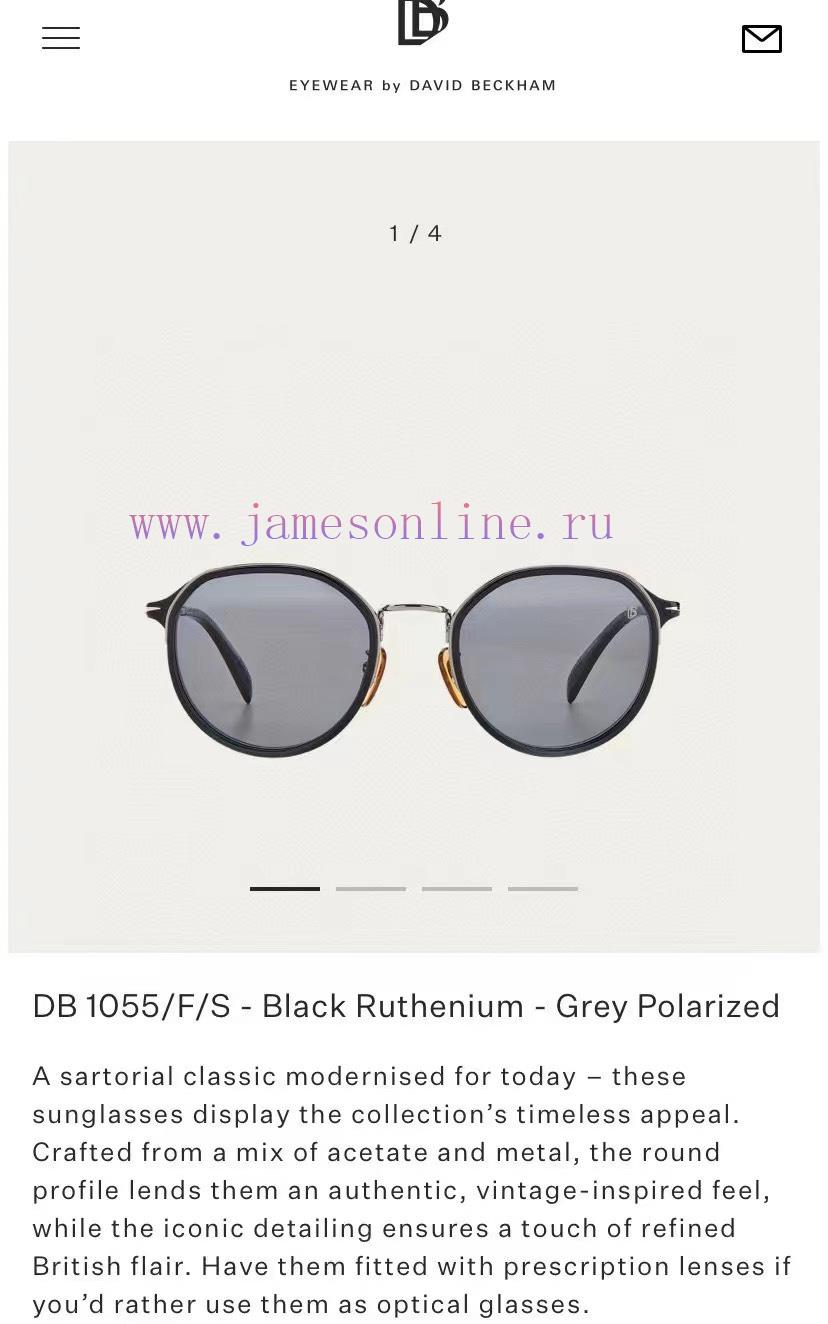Screen dimensions: 828x1324
Task: Open the envelope contact icon
Action: point(761,39)
